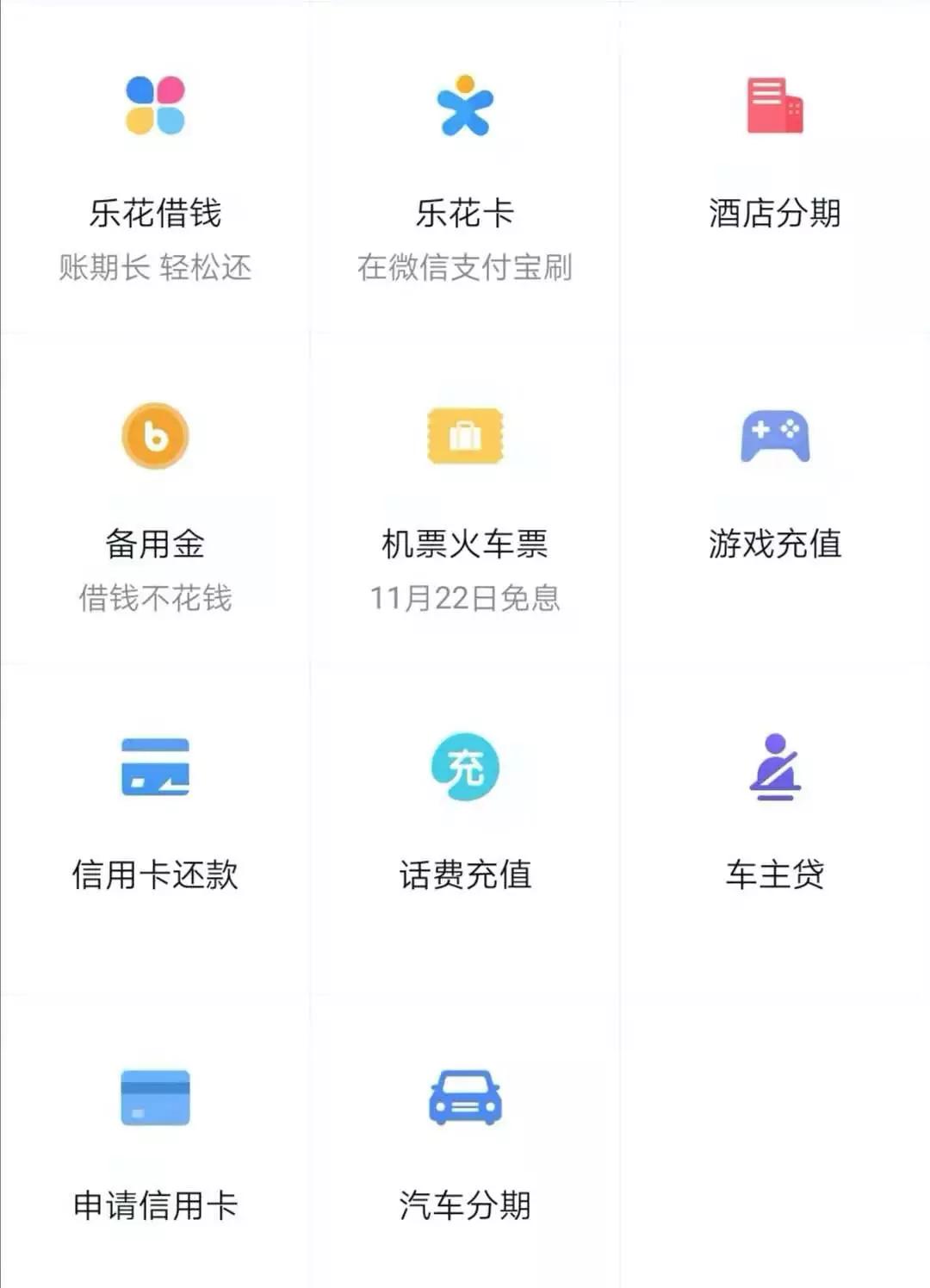Select the 汽车分期 car icon
Image resolution: width=930 pixels, height=1288 pixels.
pyautogui.click(x=465, y=1094)
